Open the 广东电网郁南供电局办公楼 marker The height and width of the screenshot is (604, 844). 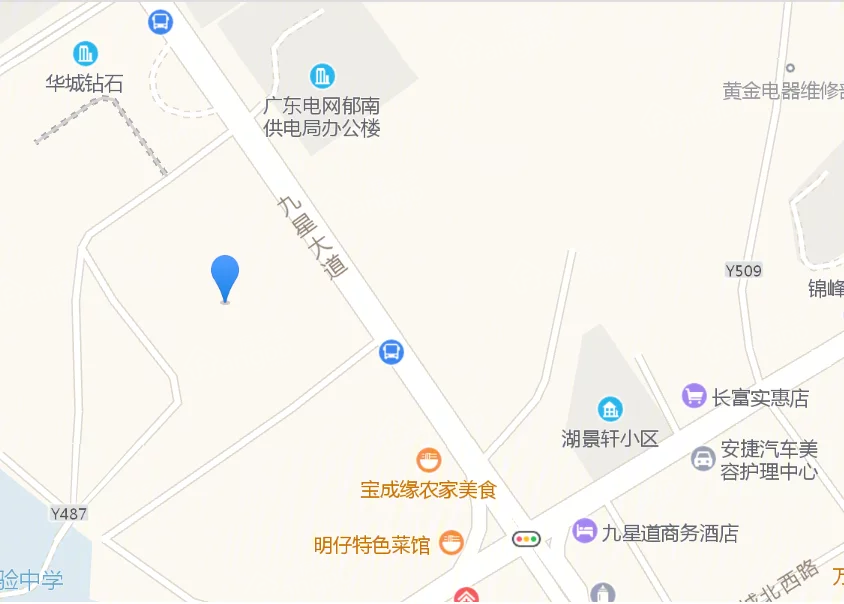pos(322,76)
